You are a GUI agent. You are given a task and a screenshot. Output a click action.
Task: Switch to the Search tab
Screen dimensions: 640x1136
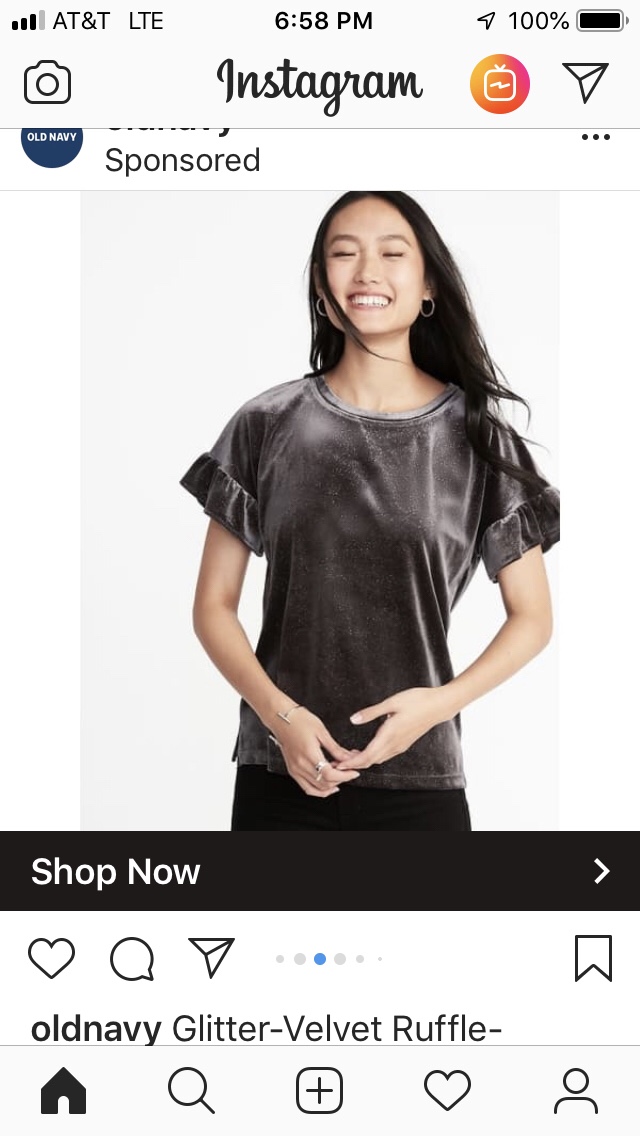point(191,1090)
